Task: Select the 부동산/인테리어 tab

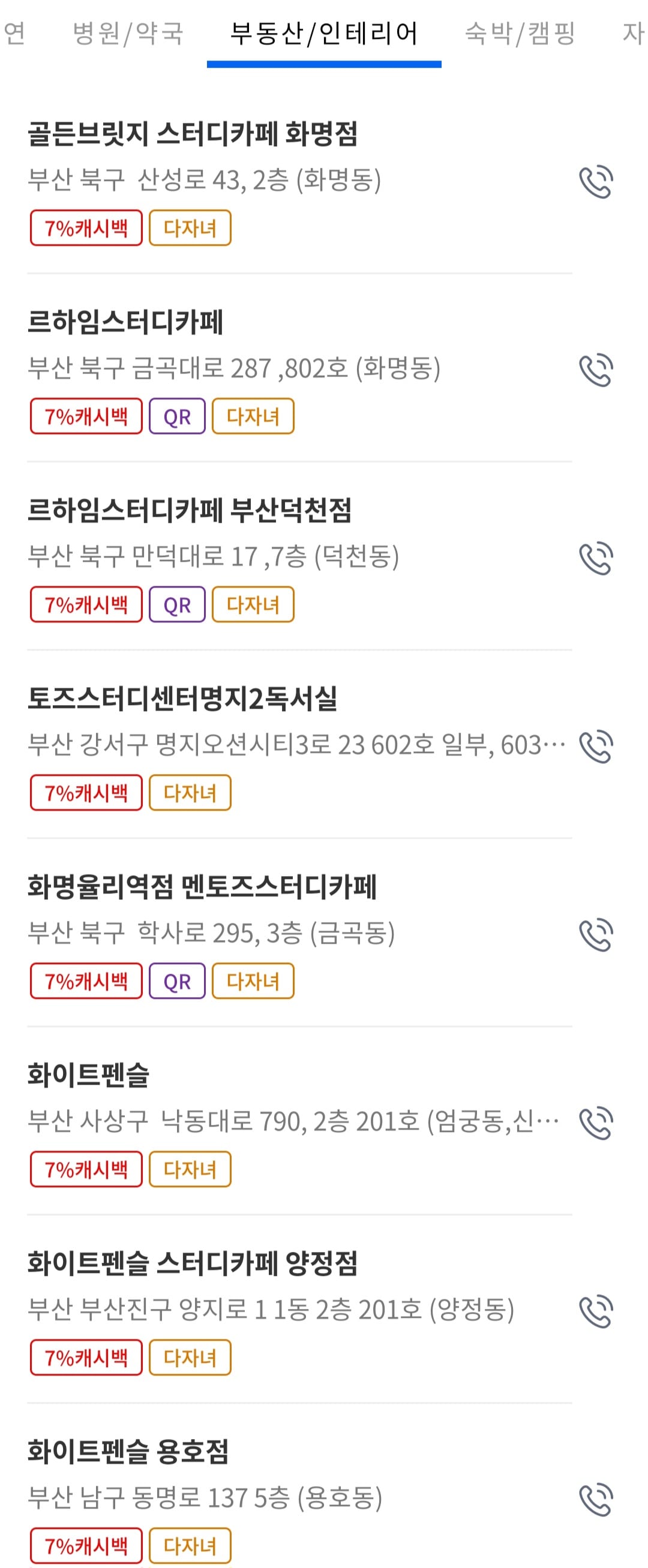Action: [324, 35]
